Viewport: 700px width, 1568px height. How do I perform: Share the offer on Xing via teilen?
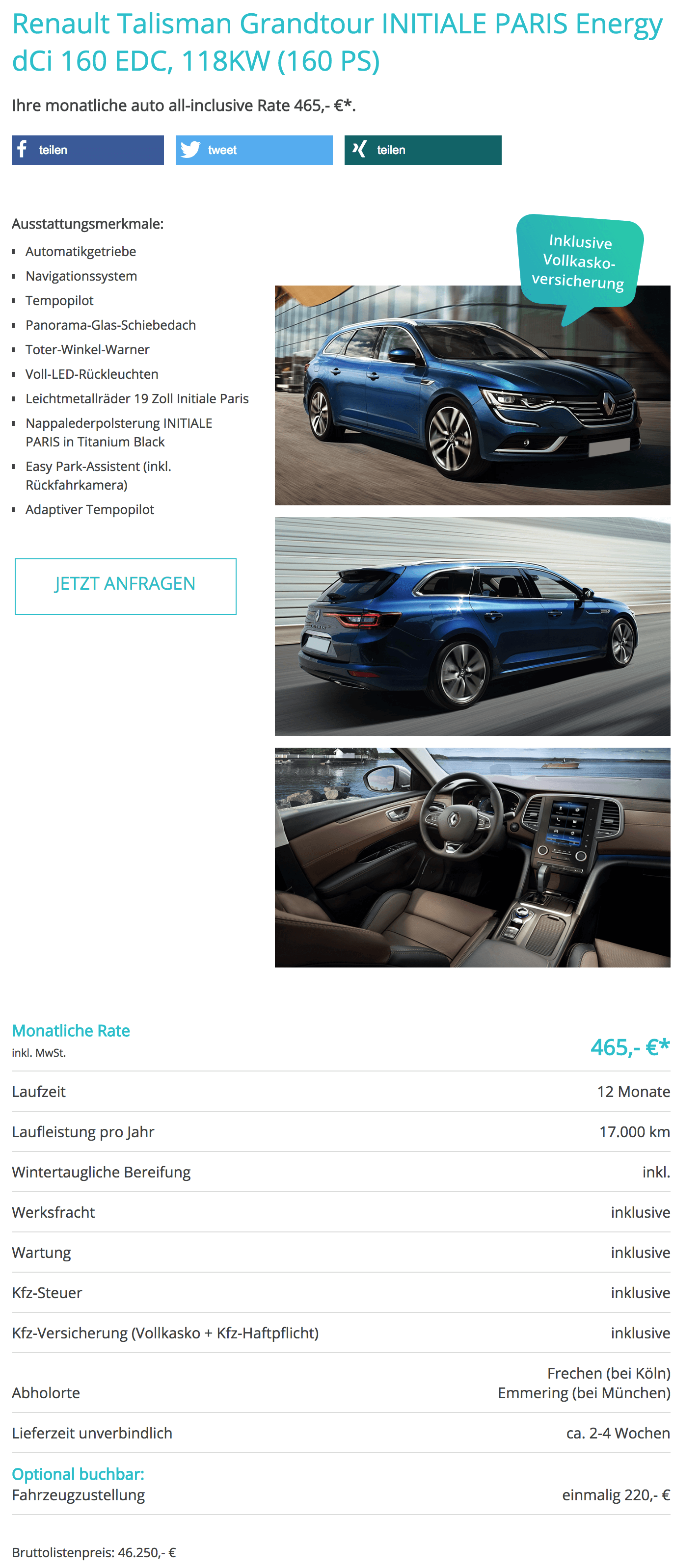(x=423, y=150)
